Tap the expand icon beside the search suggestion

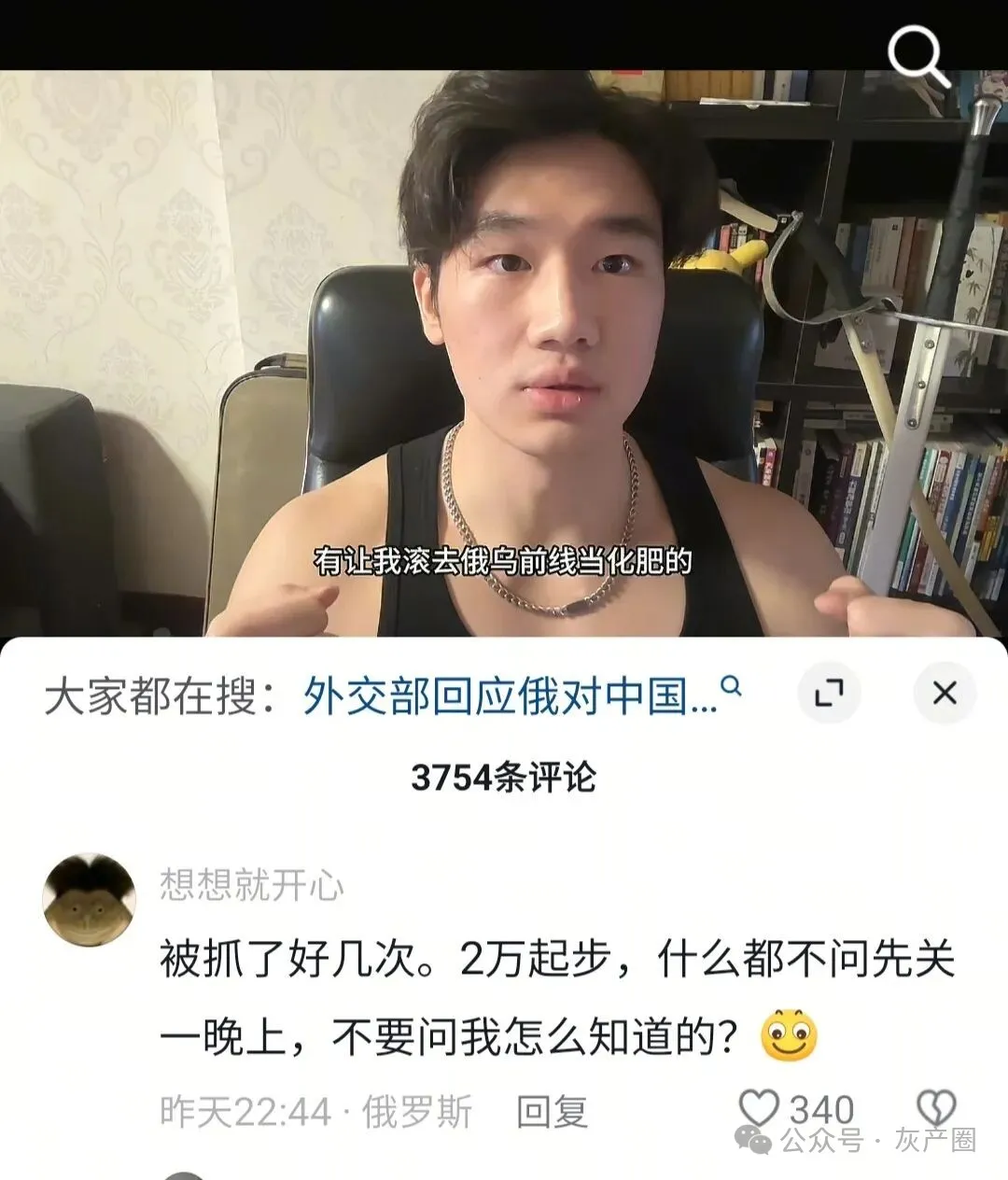click(x=829, y=694)
